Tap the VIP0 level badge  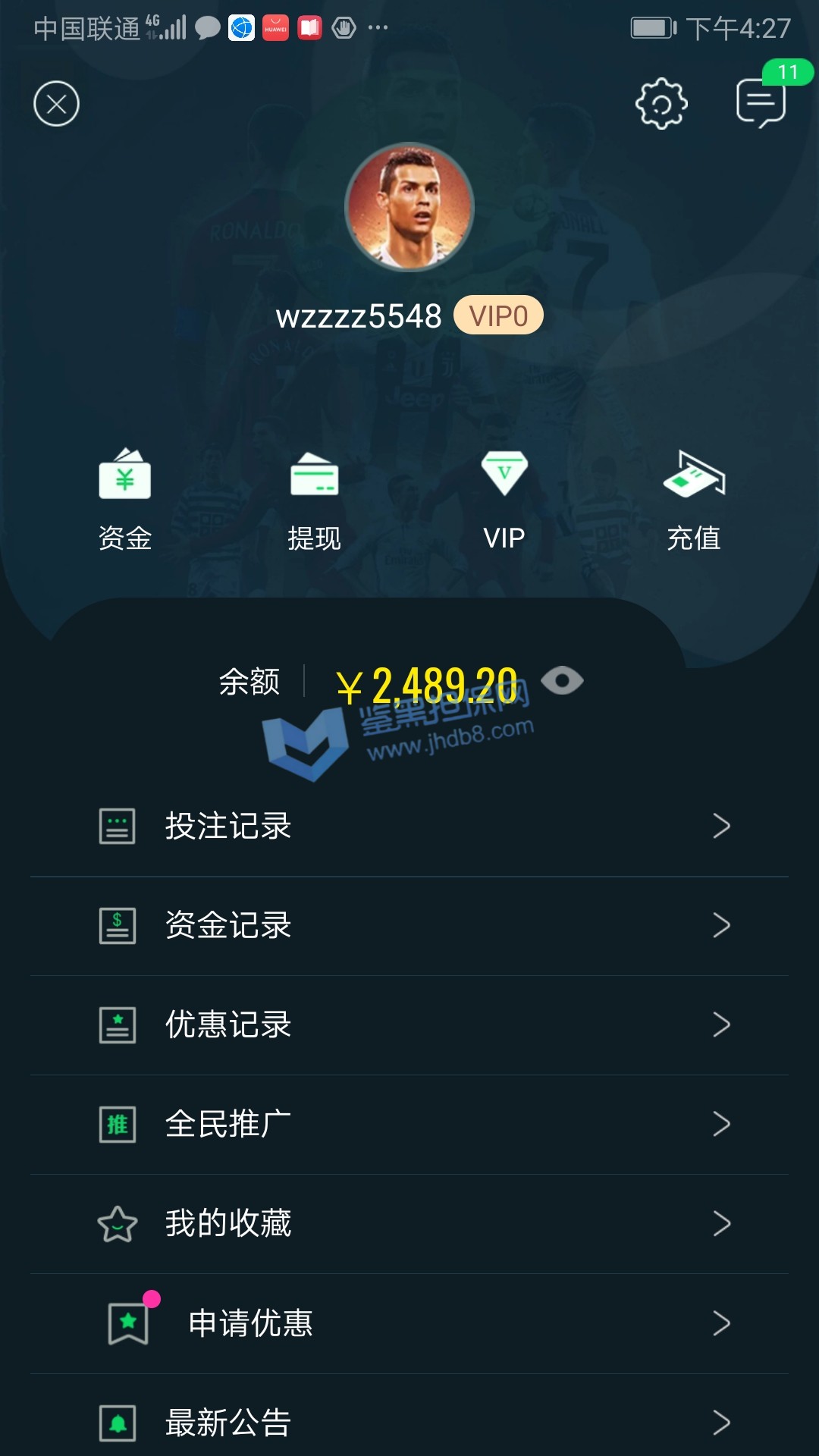pyautogui.click(x=498, y=315)
